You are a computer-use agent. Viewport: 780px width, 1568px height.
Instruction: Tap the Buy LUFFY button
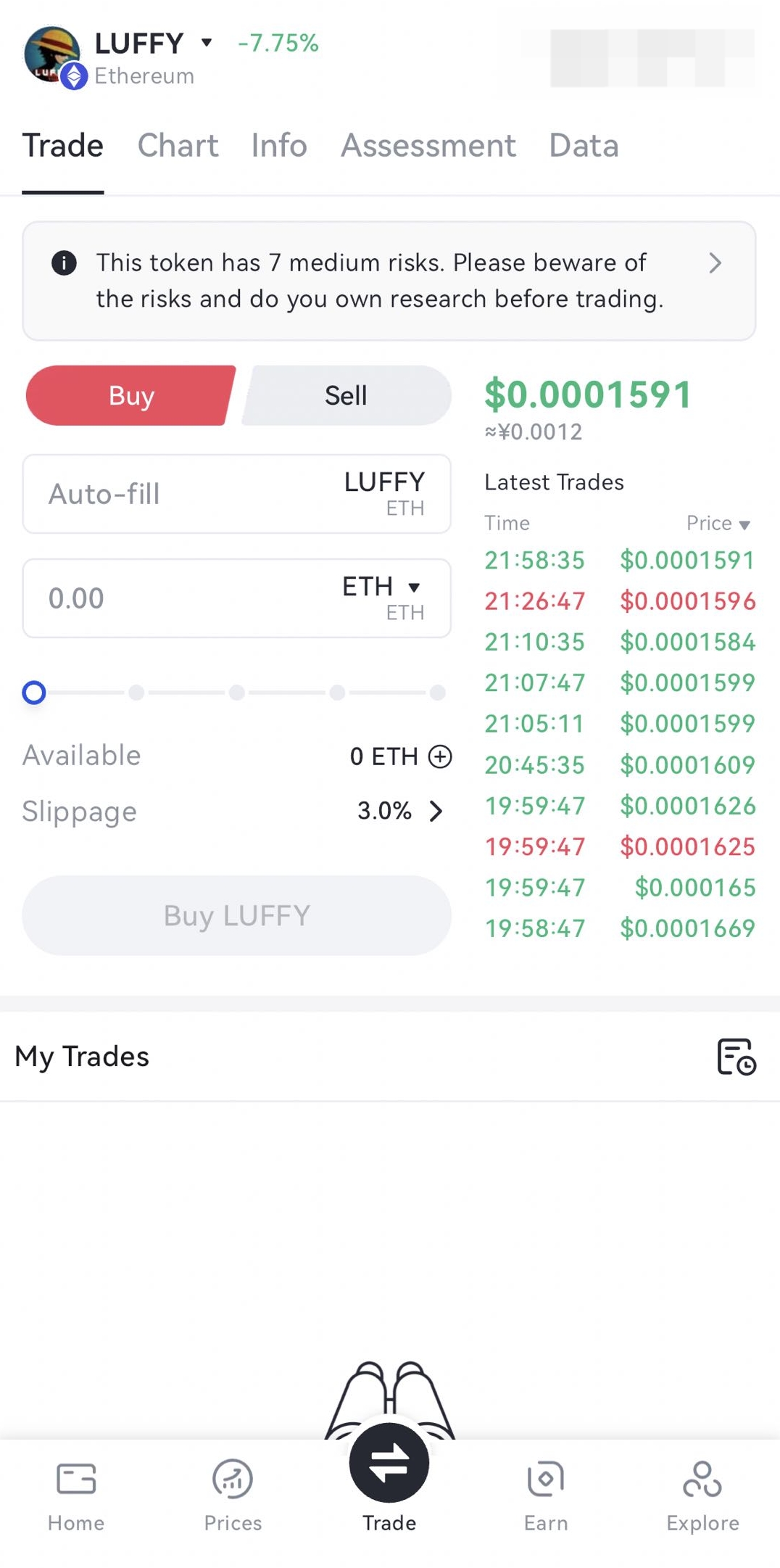[x=236, y=915]
